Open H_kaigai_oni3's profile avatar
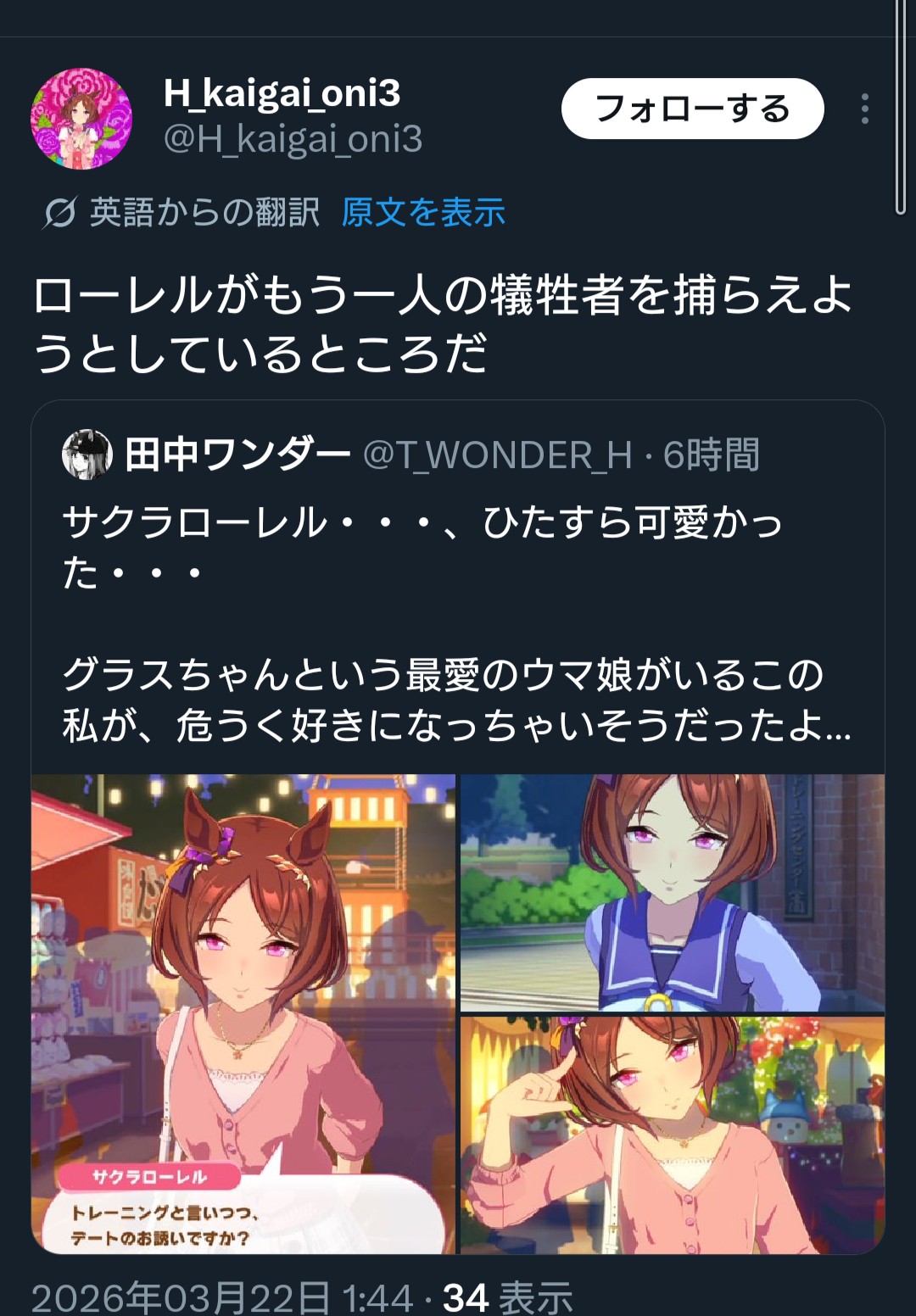Image resolution: width=916 pixels, height=1316 pixels. (81, 118)
